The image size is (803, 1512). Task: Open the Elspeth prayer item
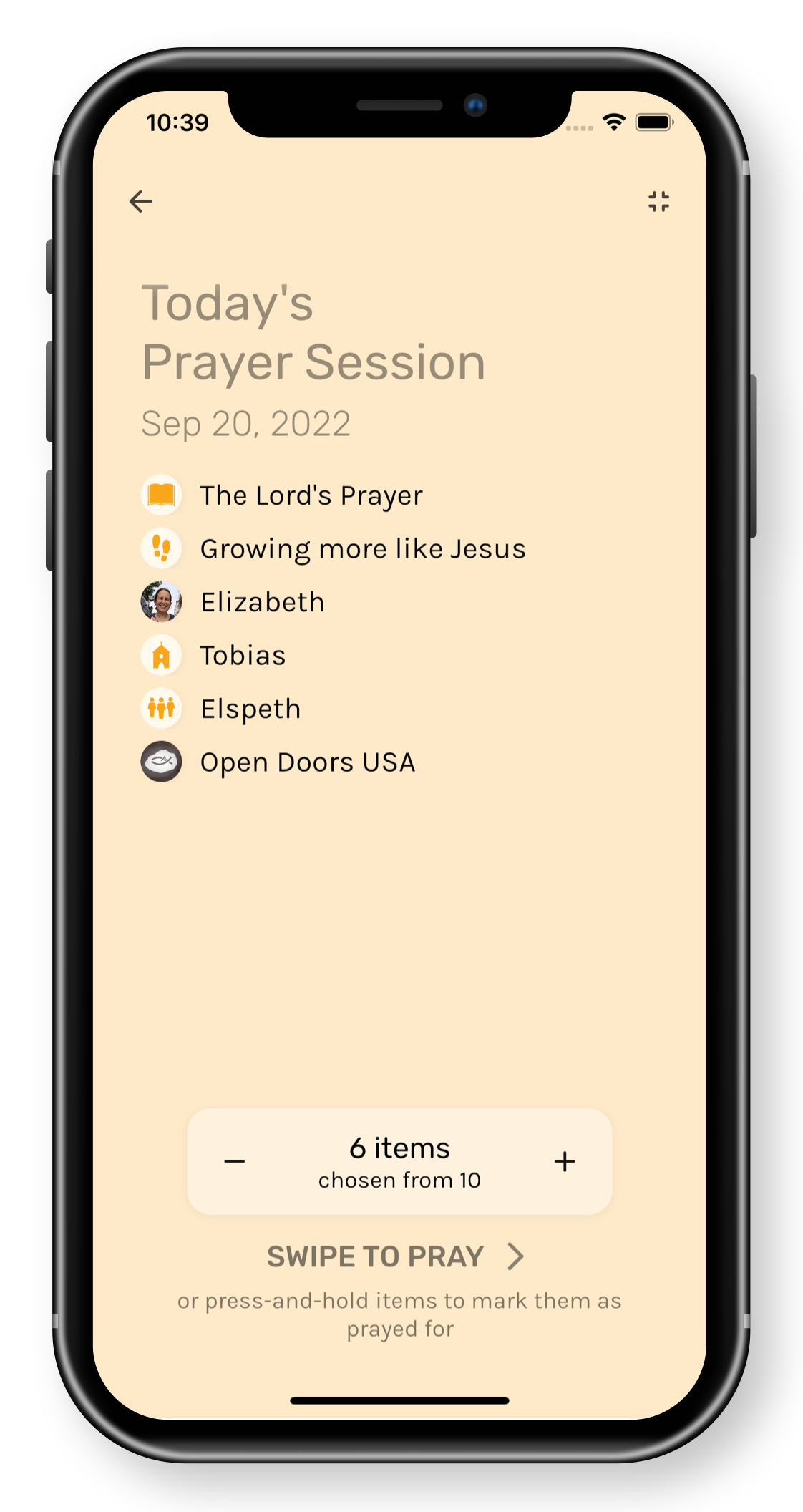[x=250, y=709]
